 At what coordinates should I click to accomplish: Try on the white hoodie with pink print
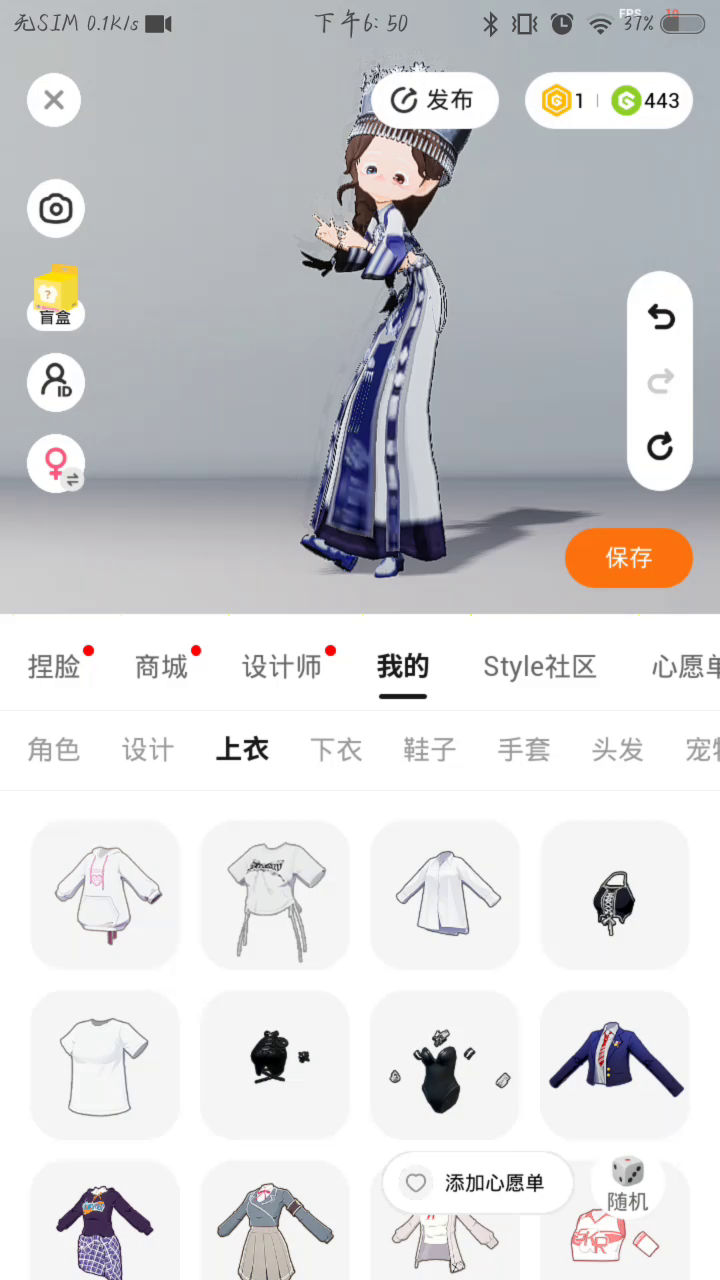tap(105, 894)
